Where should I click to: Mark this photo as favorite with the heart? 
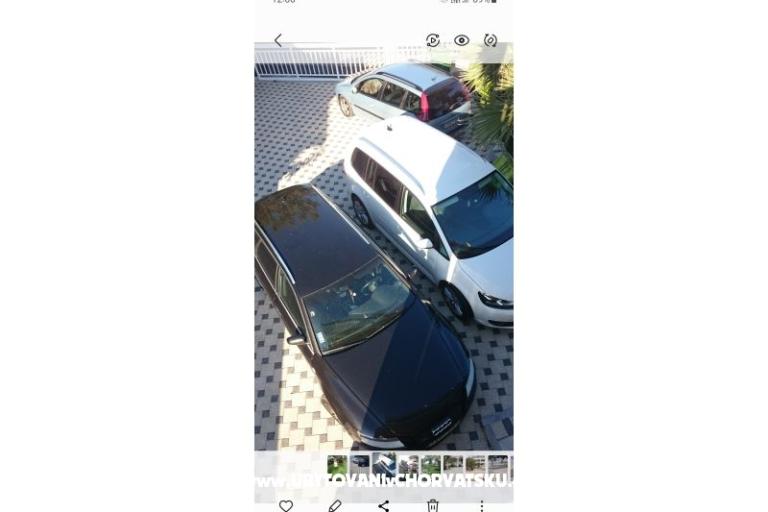(x=286, y=506)
